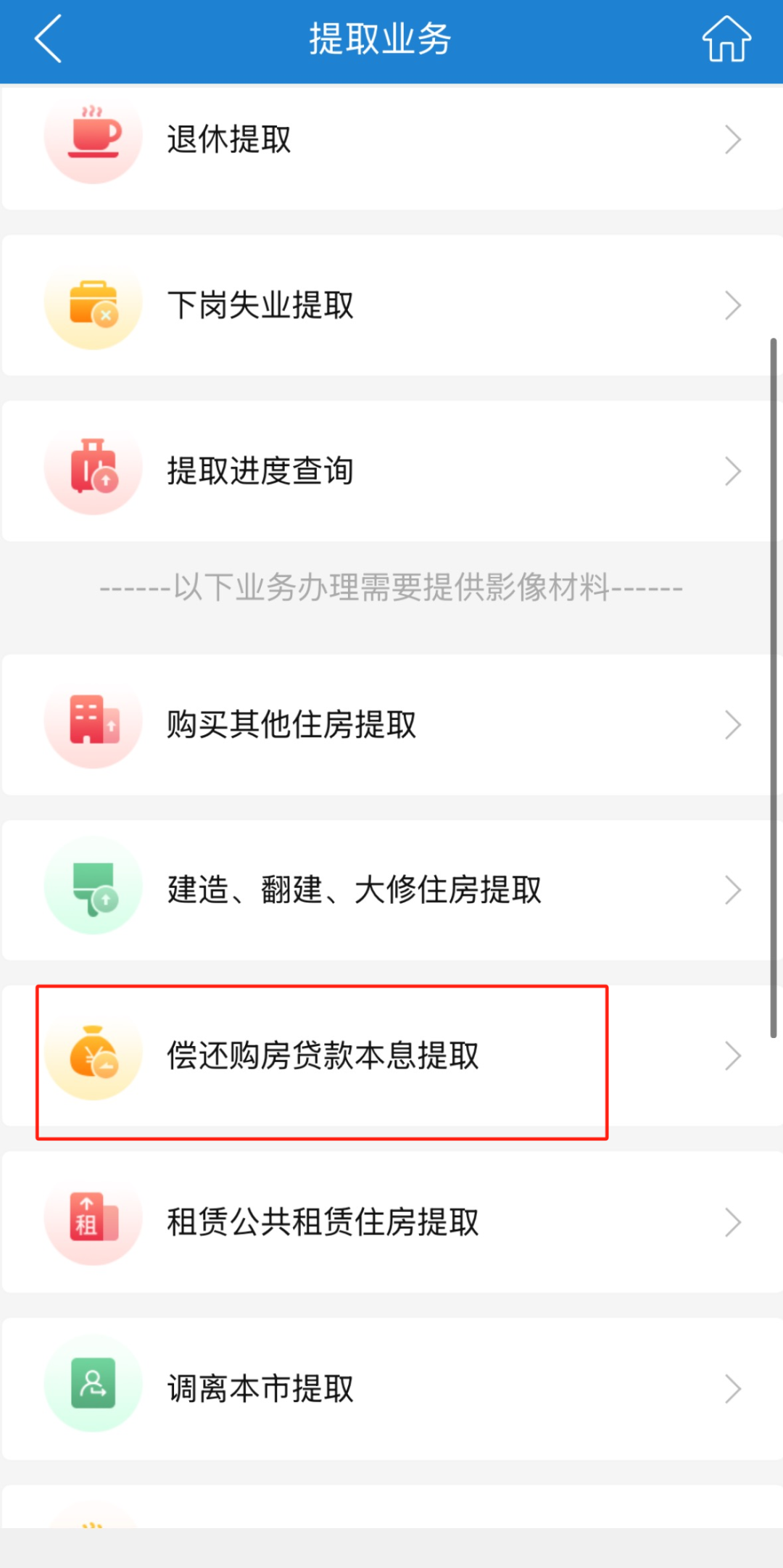Open the home icon in header
The image size is (783, 1568).
coord(726,39)
